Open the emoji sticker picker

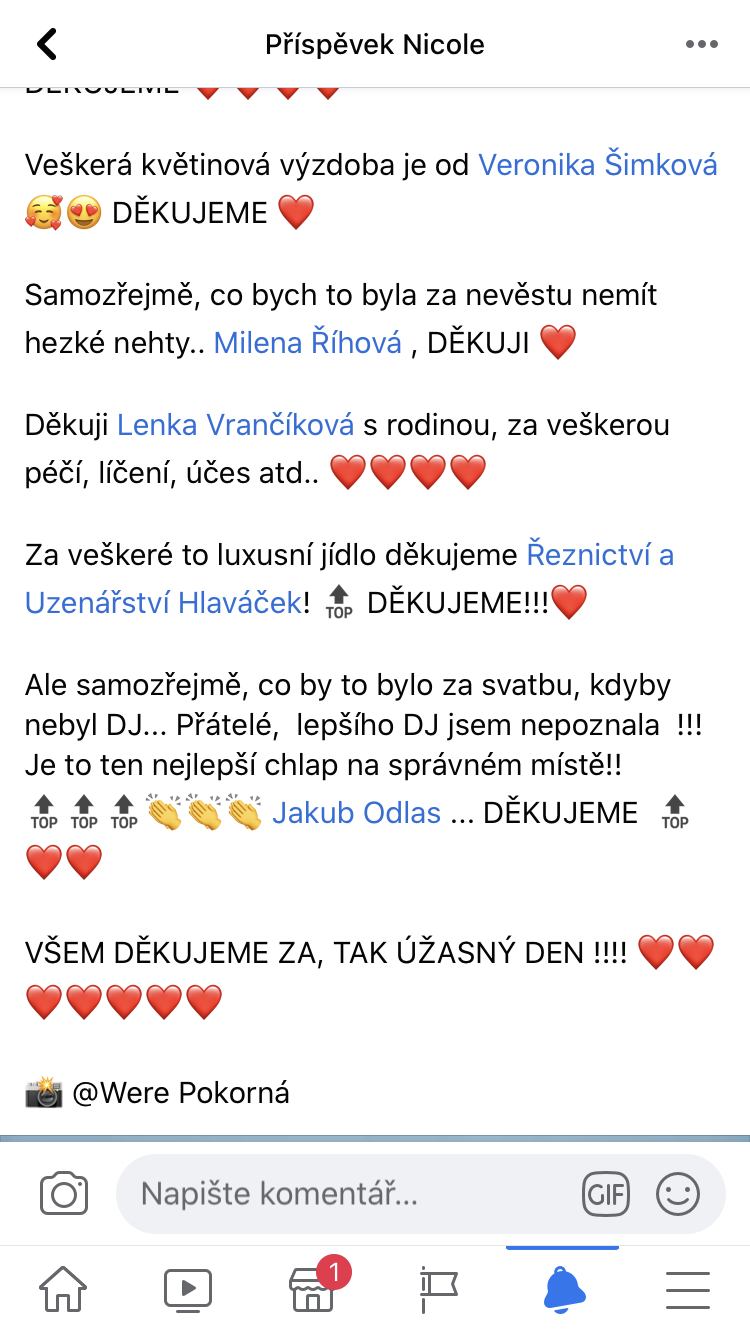[678, 1194]
